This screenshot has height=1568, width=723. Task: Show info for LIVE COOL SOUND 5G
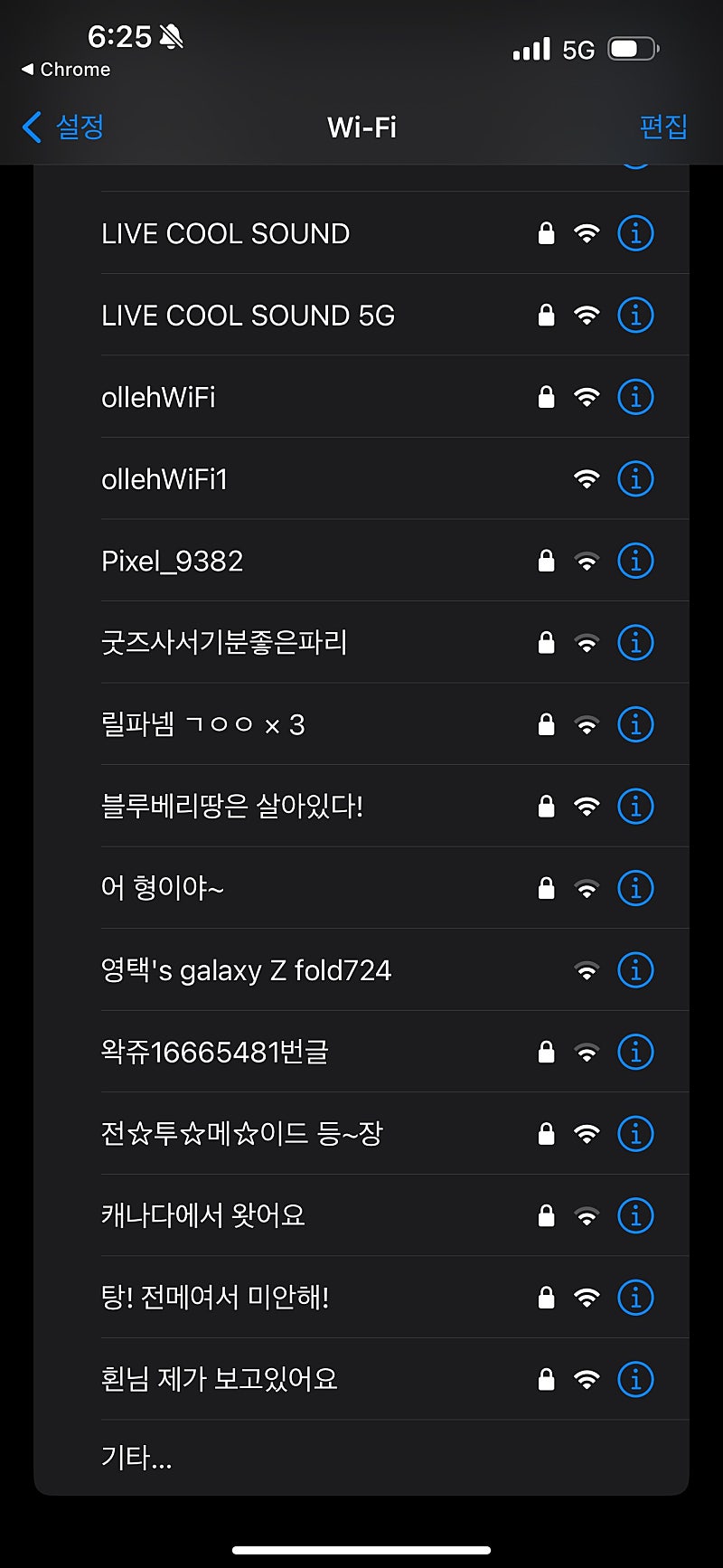pos(635,316)
